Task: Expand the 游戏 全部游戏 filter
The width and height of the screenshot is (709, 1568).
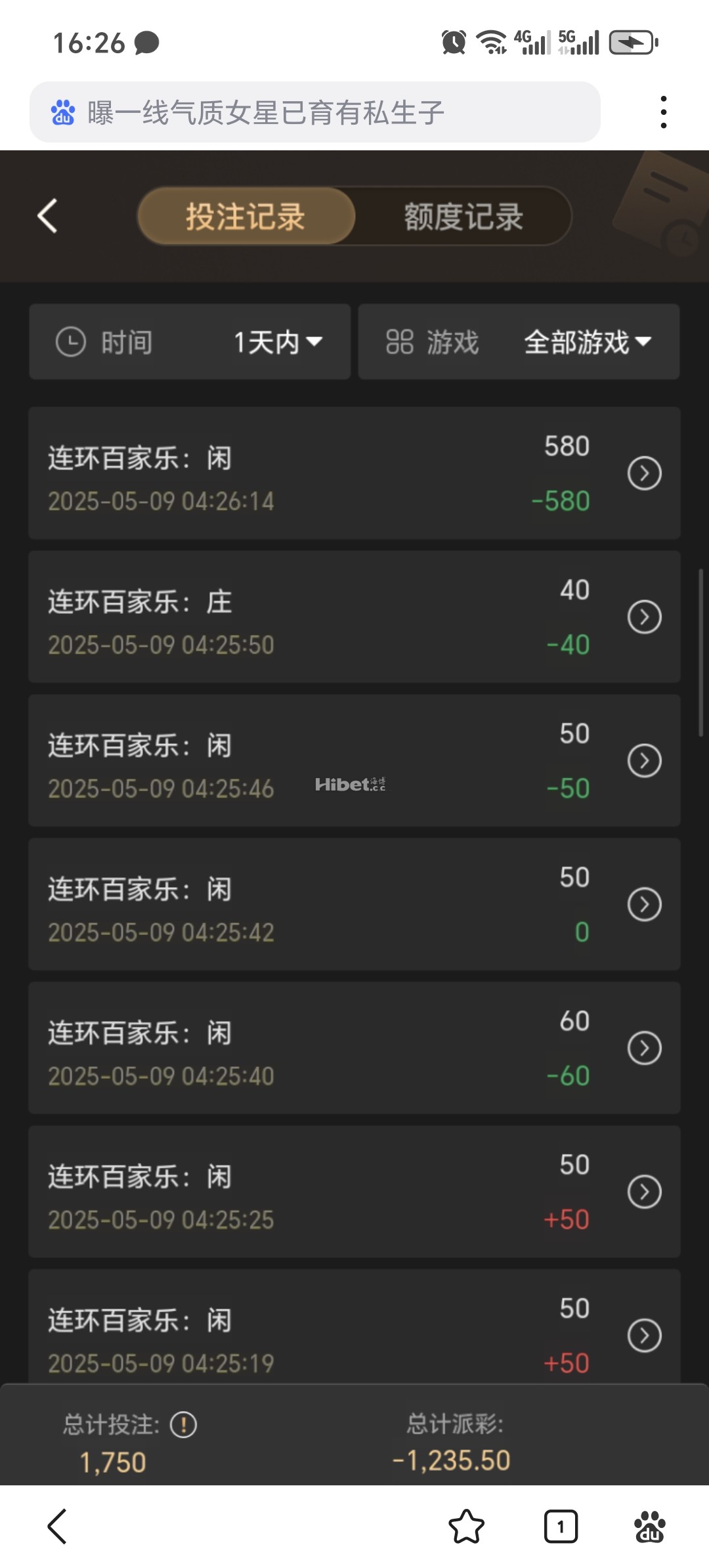Action: click(x=519, y=341)
